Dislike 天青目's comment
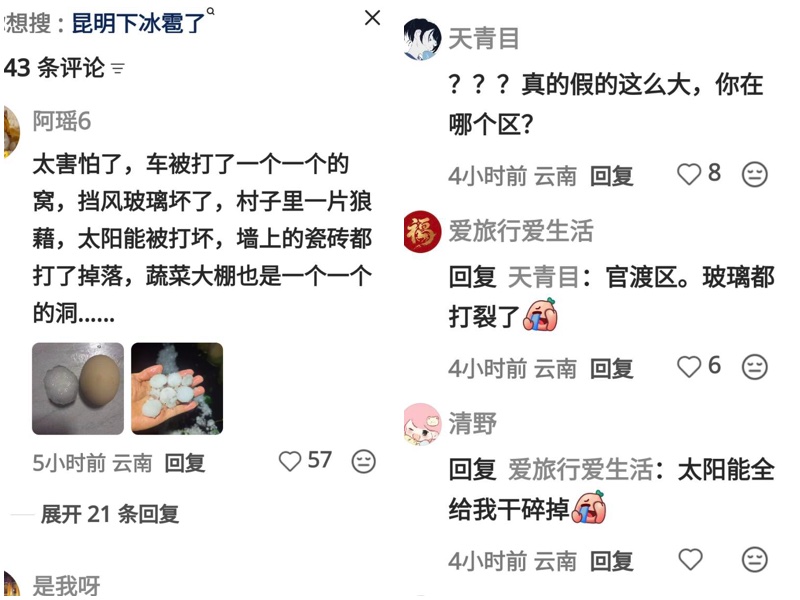This screenshot has height=600, width=800. tap(755, 174)
